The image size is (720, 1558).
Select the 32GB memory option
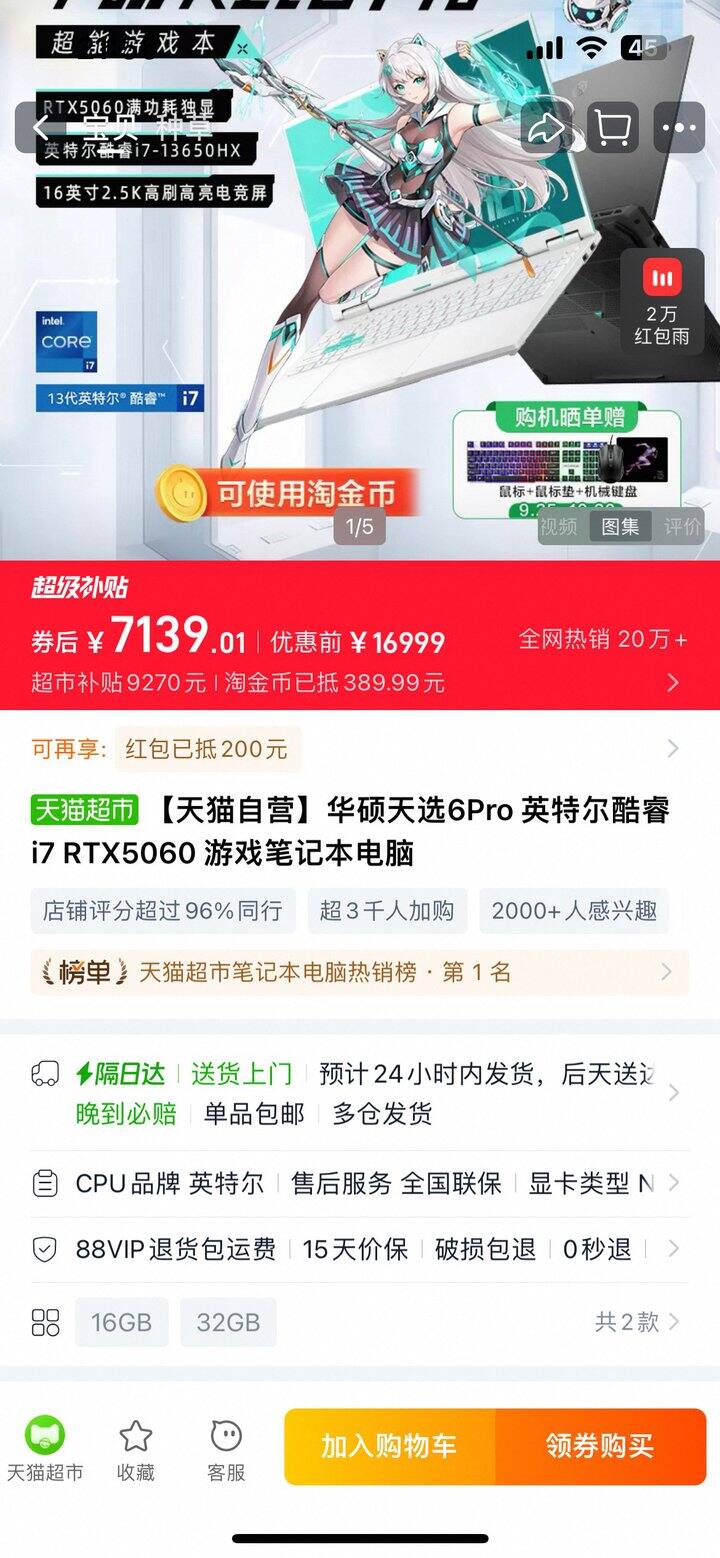point(228,1322)
